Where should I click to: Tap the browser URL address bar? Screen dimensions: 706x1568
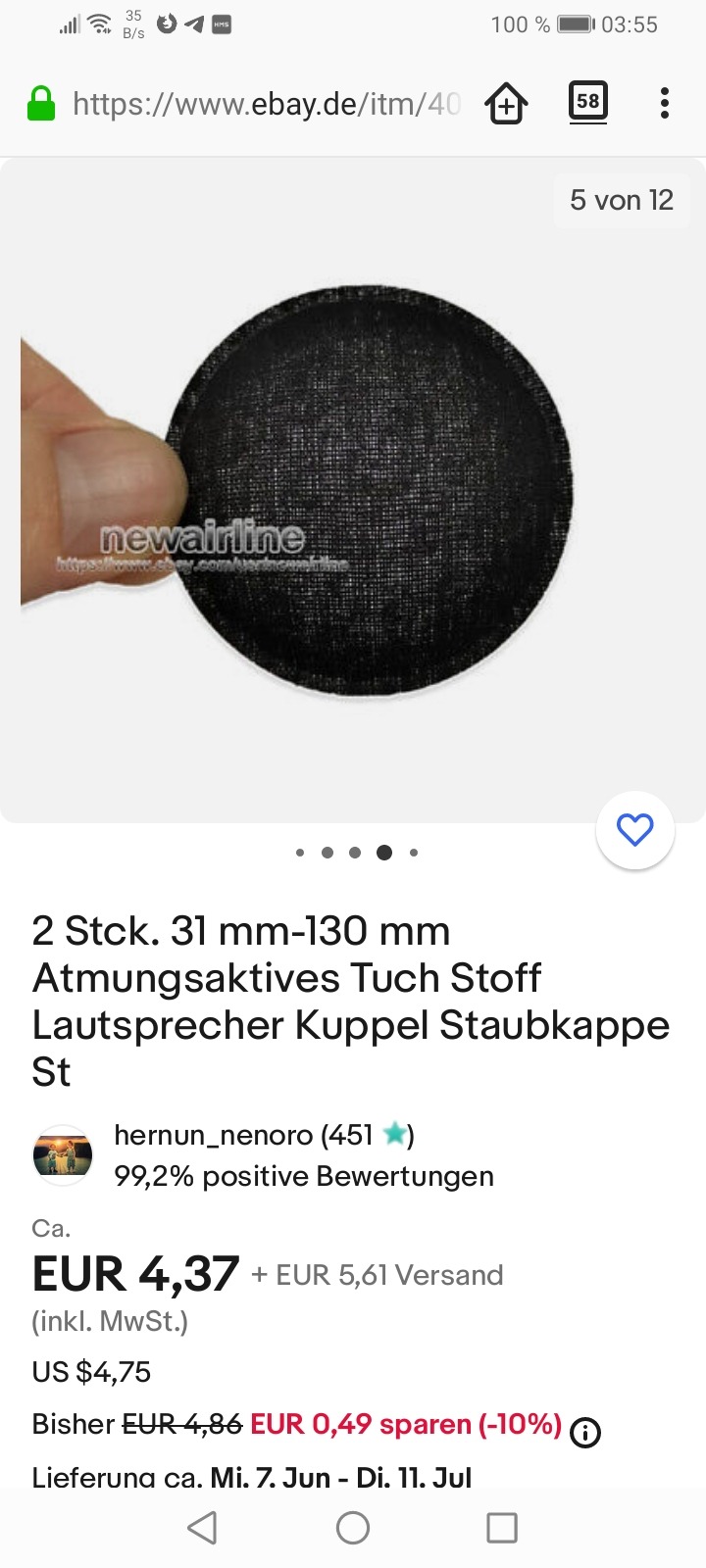tap(267, 103)
